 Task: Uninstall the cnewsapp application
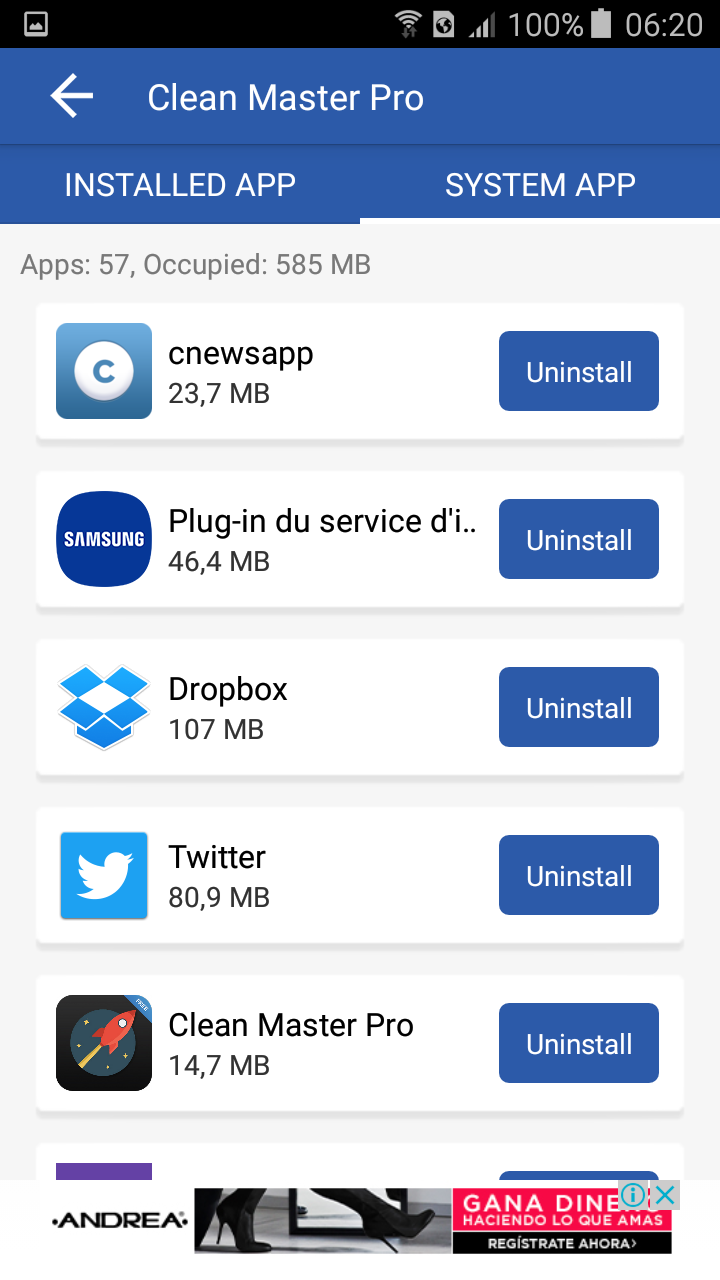coord(578,371)
